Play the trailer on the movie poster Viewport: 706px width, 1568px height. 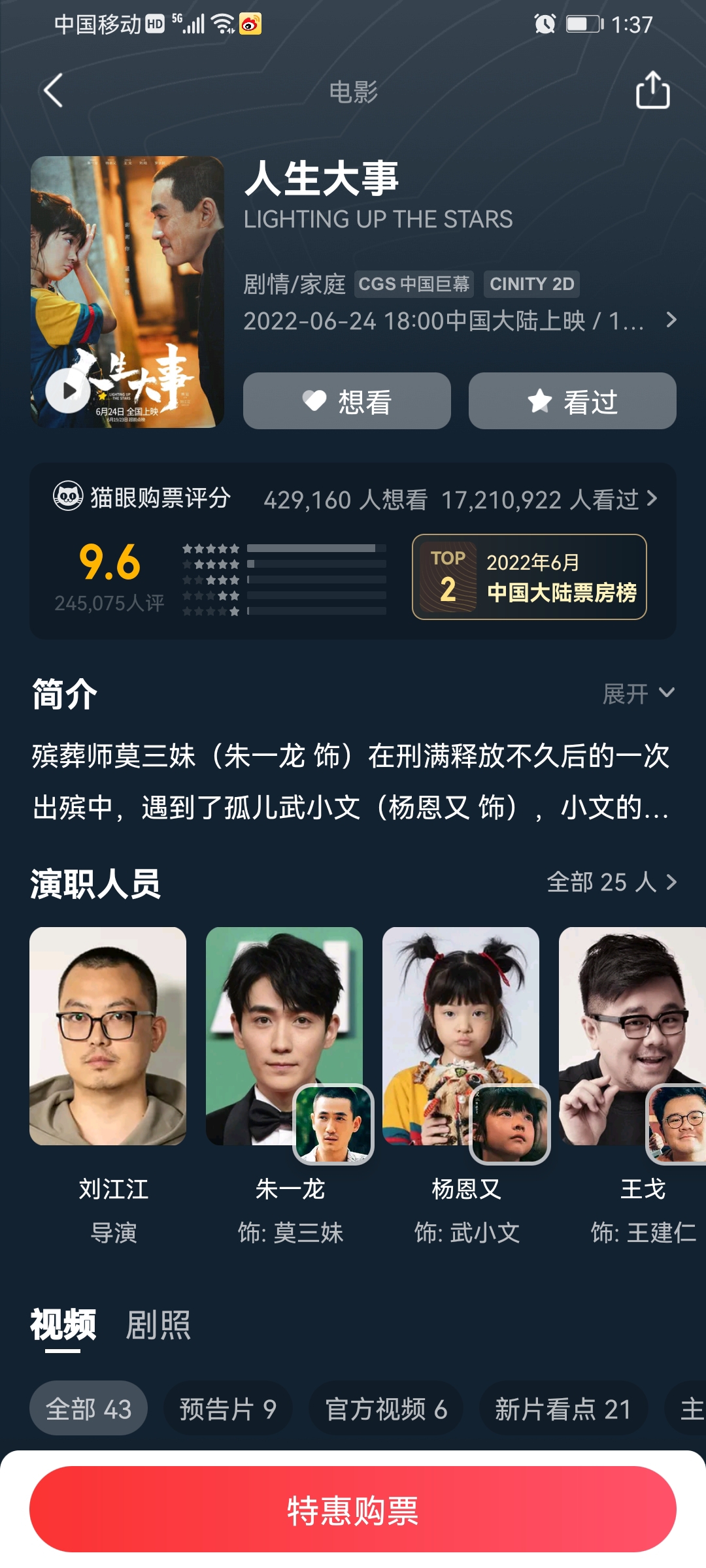click(x=68, y=391)
